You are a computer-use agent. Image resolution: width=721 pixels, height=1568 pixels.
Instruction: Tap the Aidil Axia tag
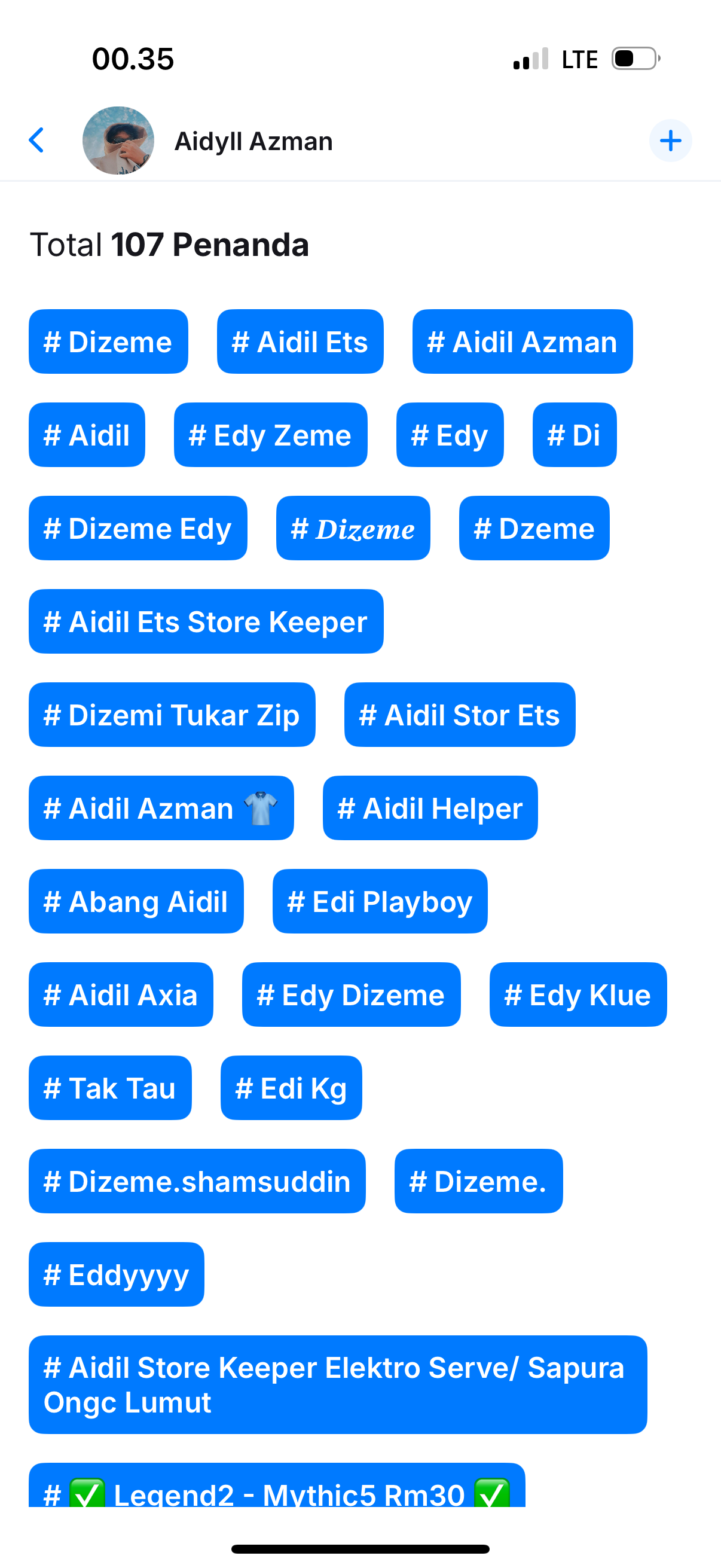click(121, 995)
